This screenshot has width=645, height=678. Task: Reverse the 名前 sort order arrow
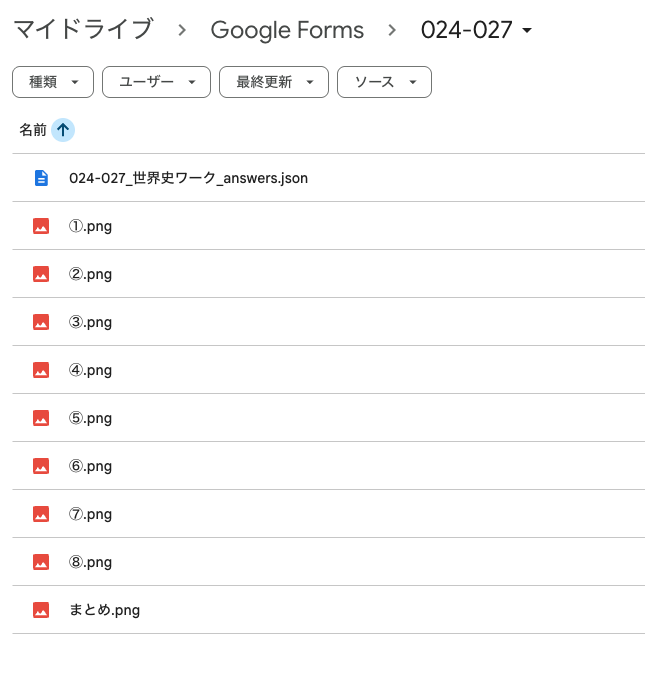(x=63, y=129)
